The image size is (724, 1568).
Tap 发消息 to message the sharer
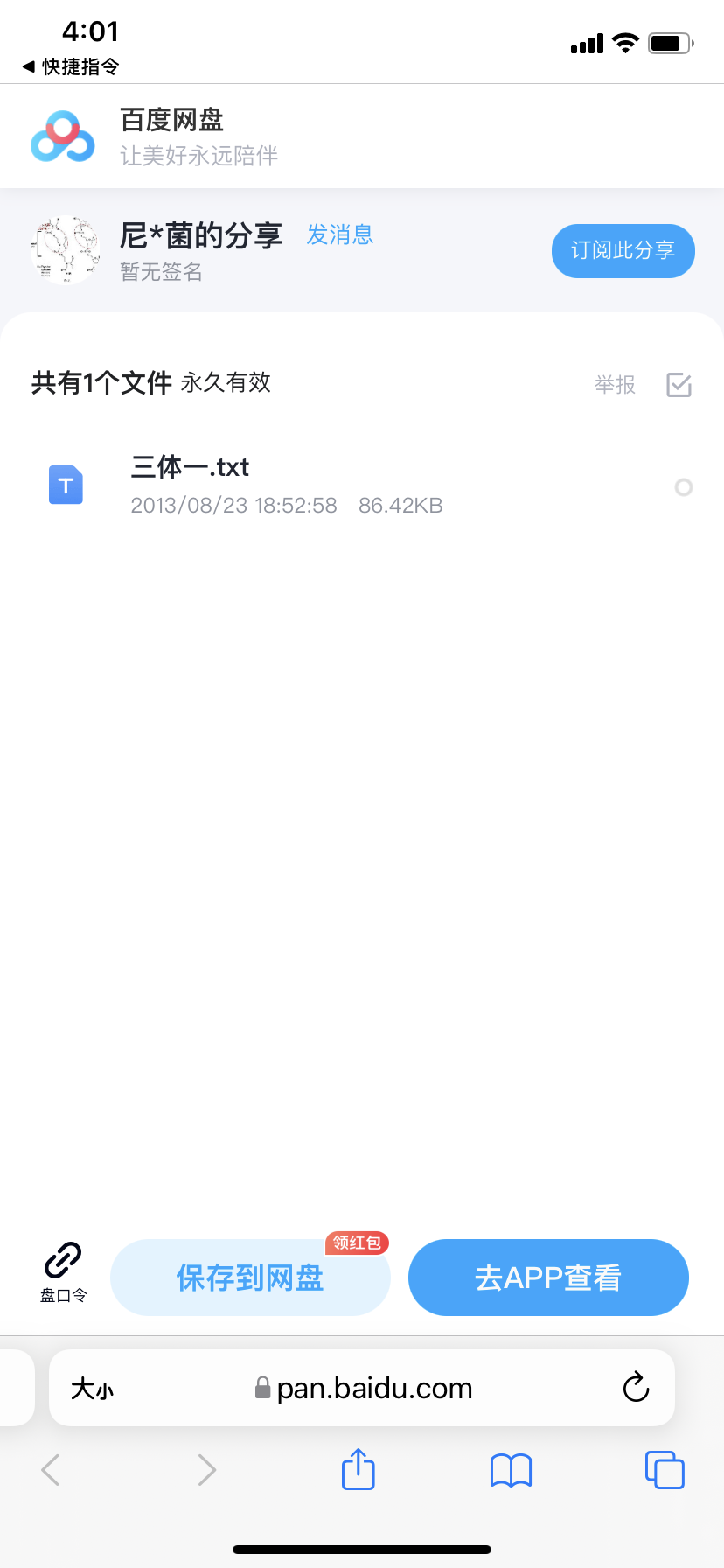[339, 234]
